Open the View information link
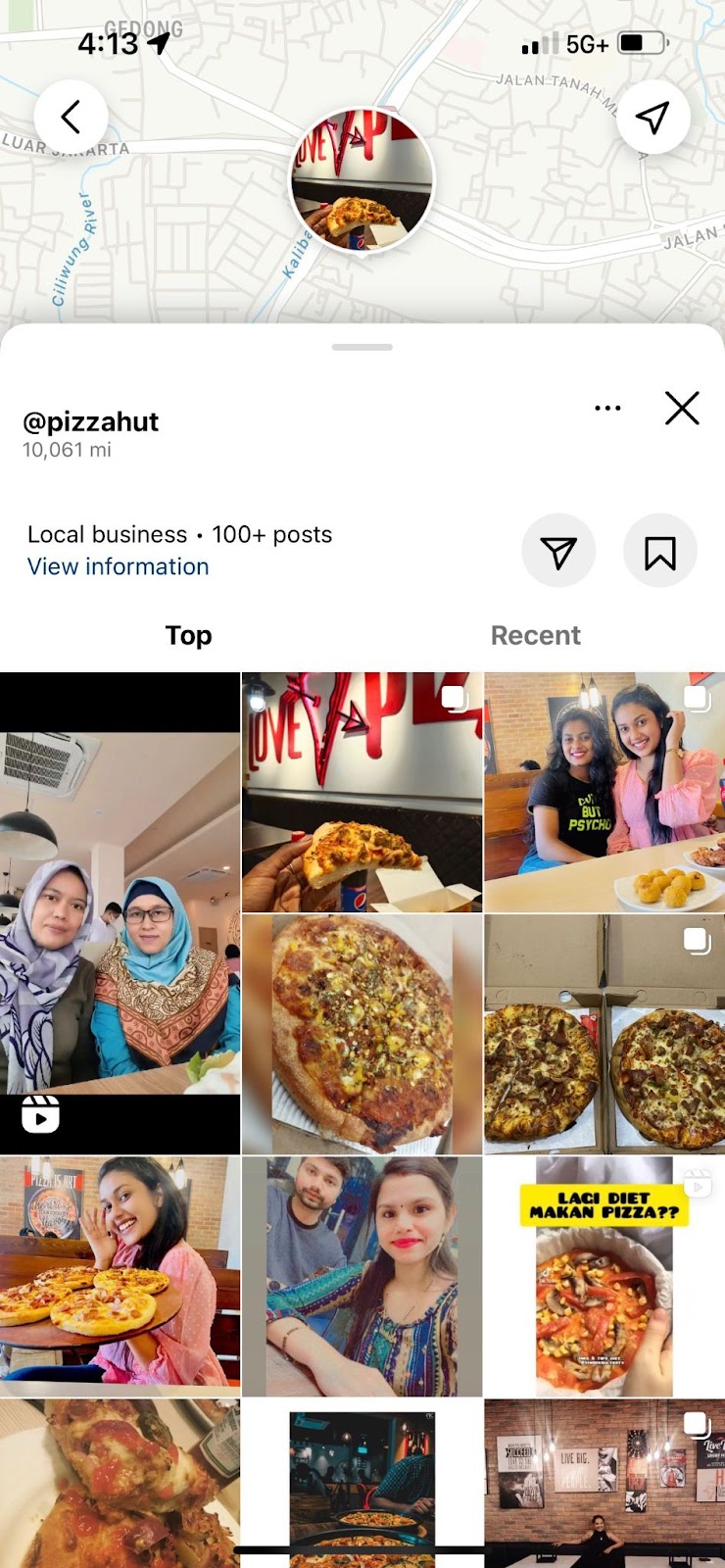 pyautogui.click(x=118, y=566)
